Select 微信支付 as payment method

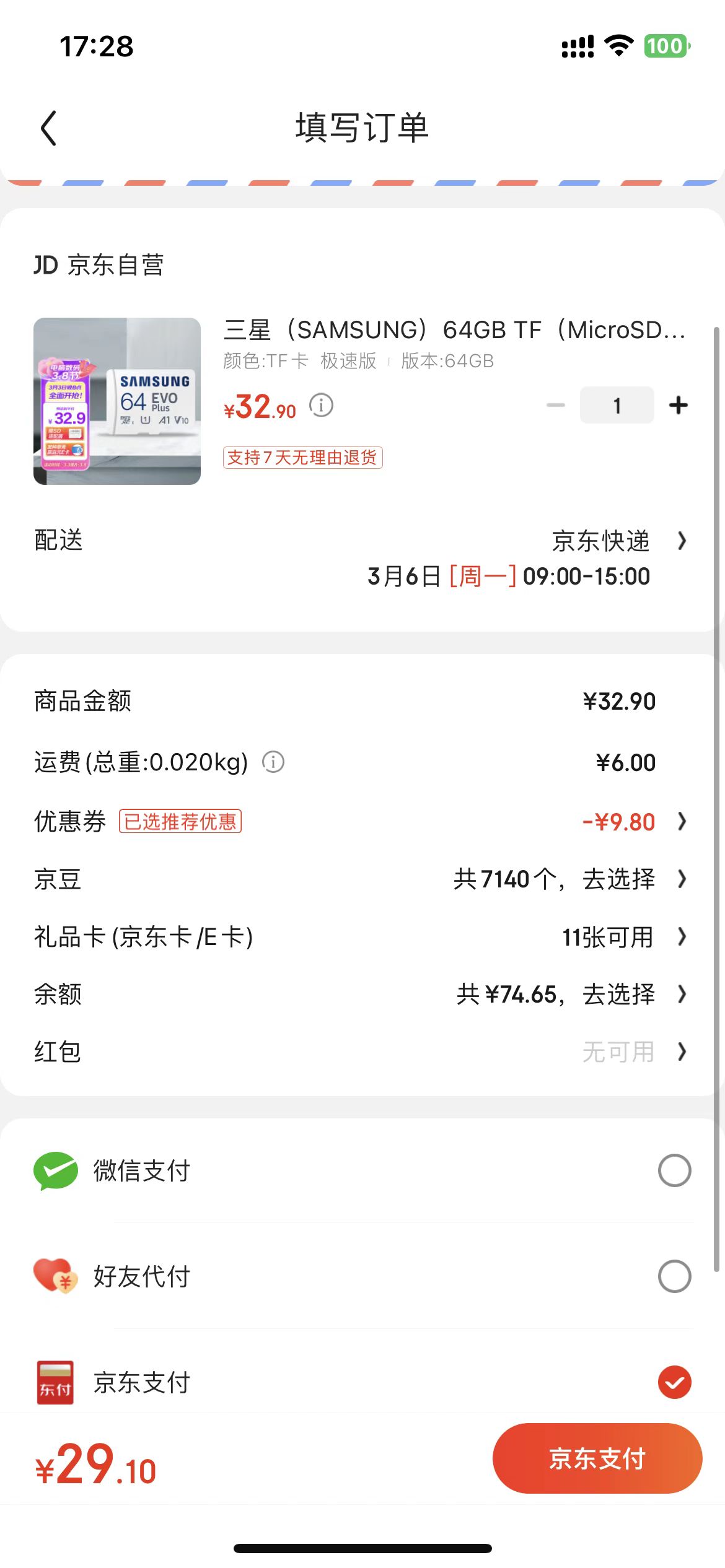[674, 1170]
